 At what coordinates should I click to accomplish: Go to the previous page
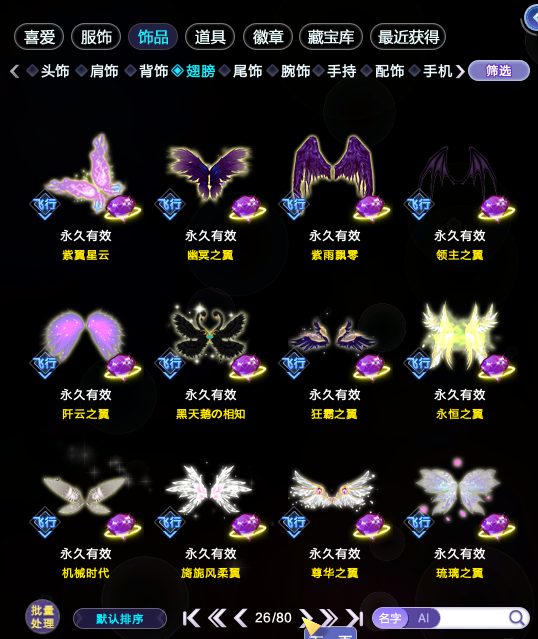240,618
